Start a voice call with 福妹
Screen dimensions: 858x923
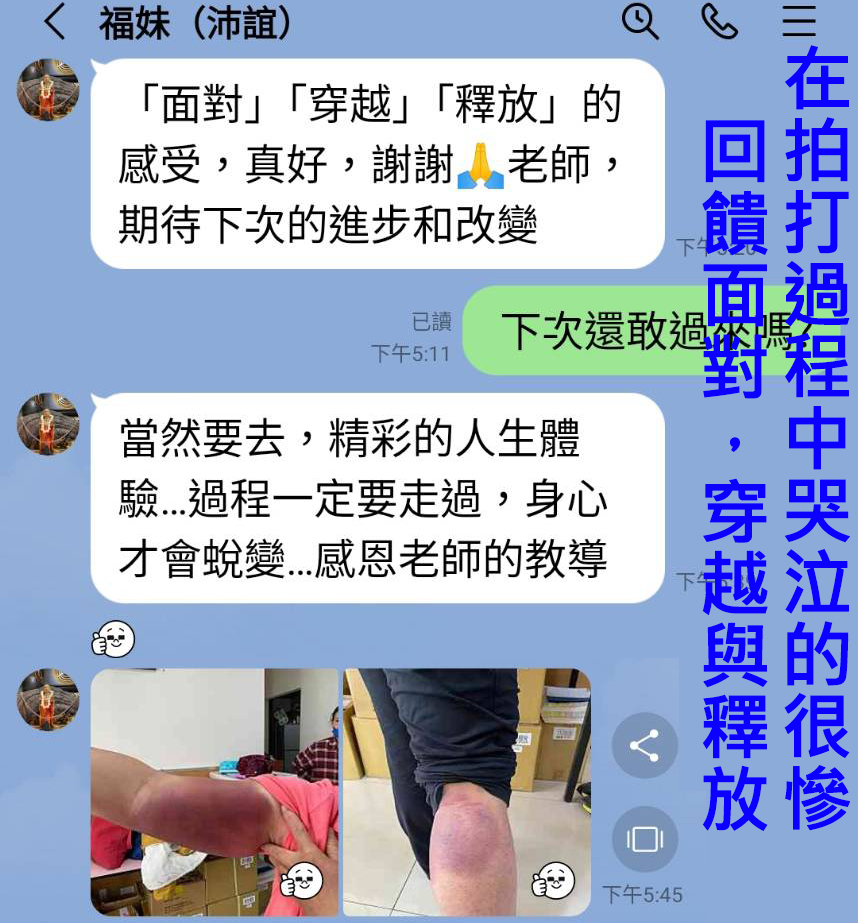(719, 21)
